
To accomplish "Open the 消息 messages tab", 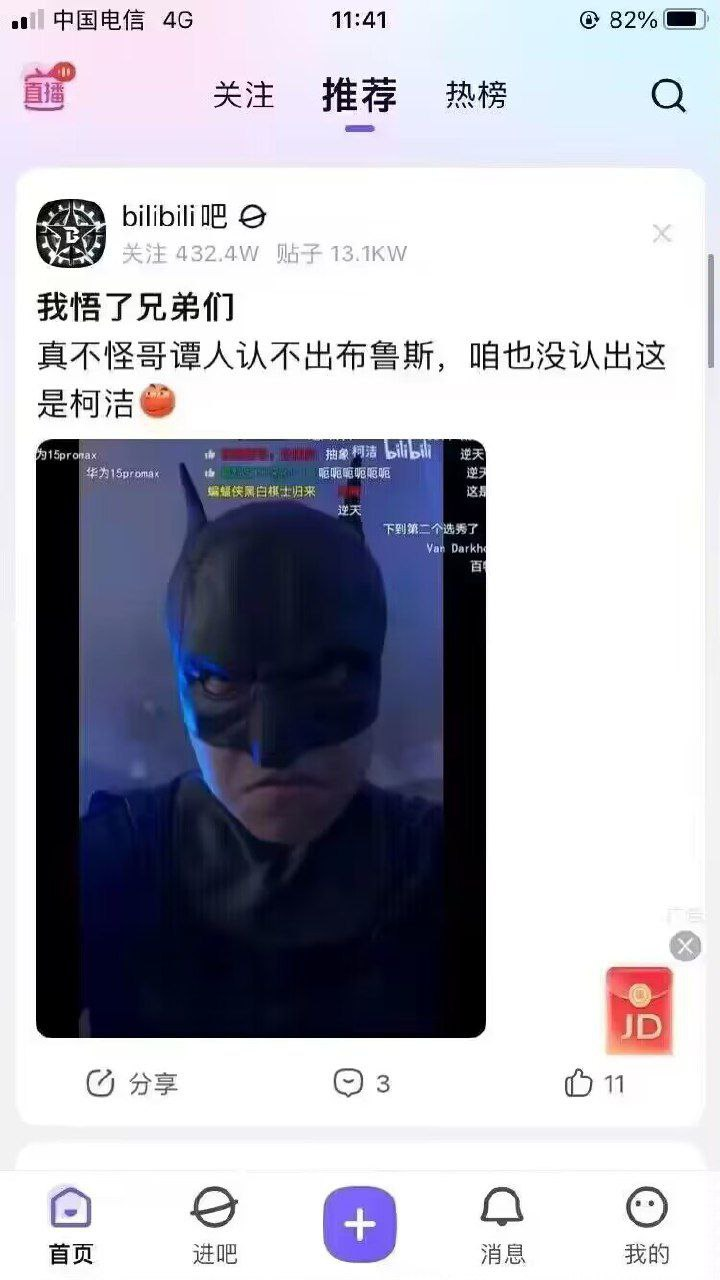I will pyautogui.click(x=503, y=1226).
